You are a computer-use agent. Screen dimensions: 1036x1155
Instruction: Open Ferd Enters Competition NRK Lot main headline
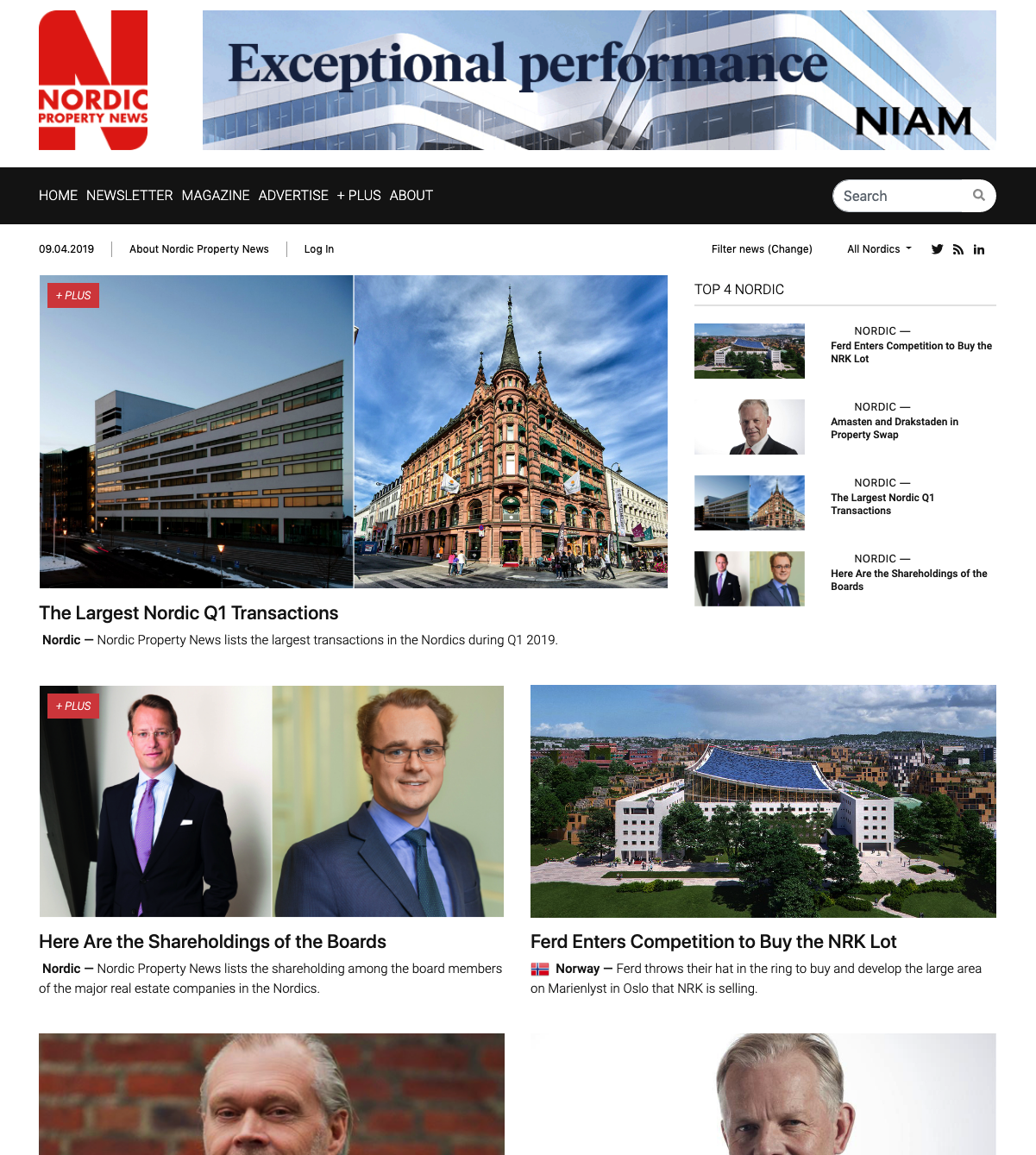[713, 942]
